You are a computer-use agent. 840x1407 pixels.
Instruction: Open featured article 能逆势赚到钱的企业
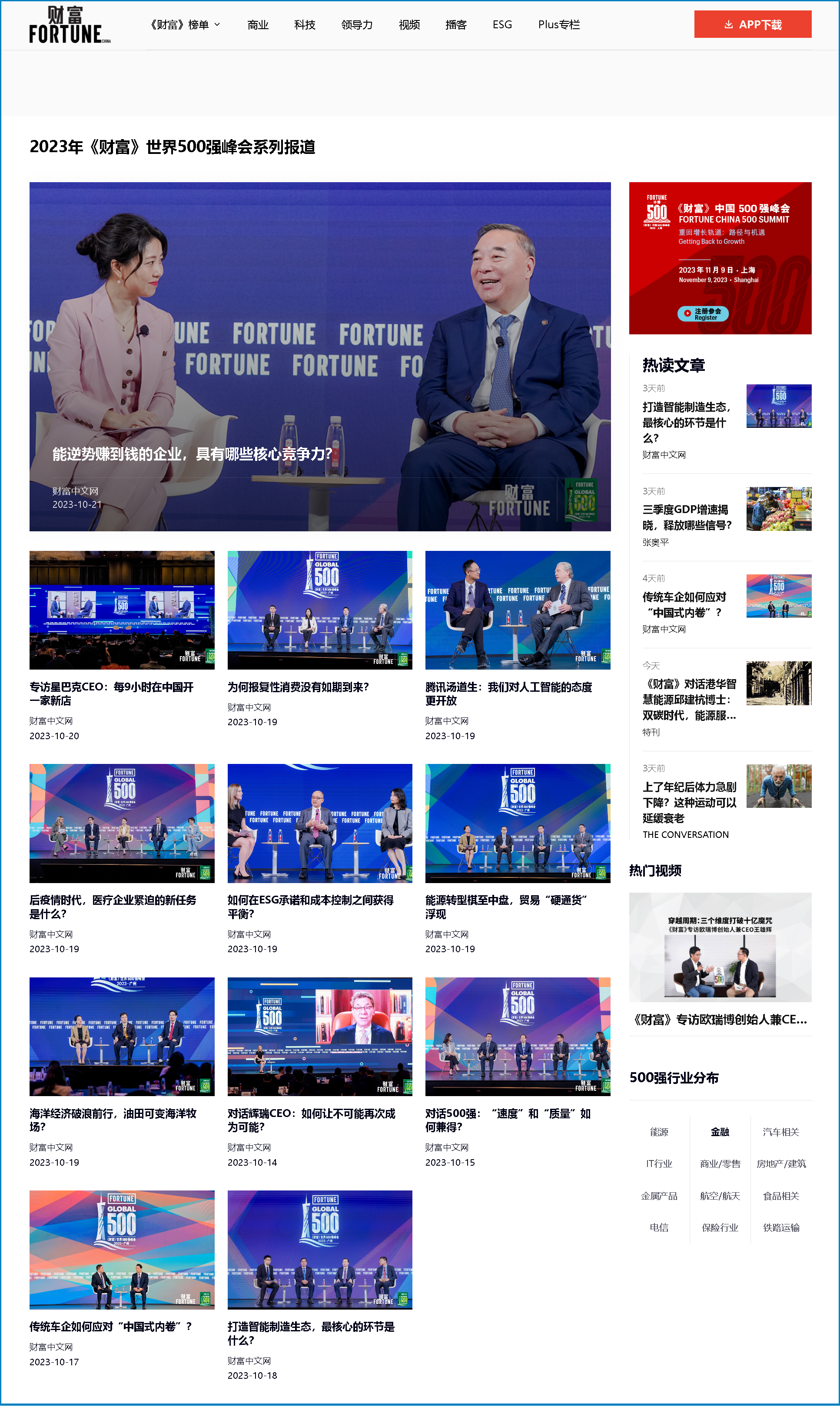point(193,454)
